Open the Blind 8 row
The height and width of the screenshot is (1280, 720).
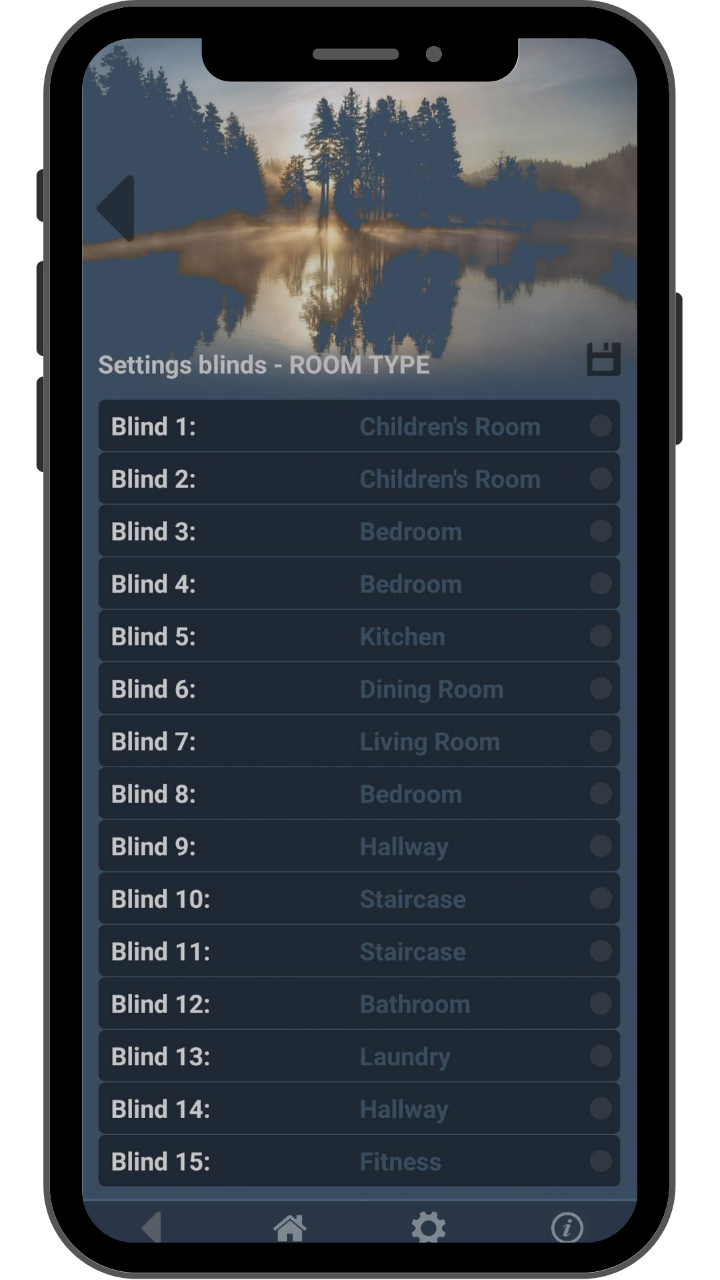pyautogui.click(x=359, y=794)
